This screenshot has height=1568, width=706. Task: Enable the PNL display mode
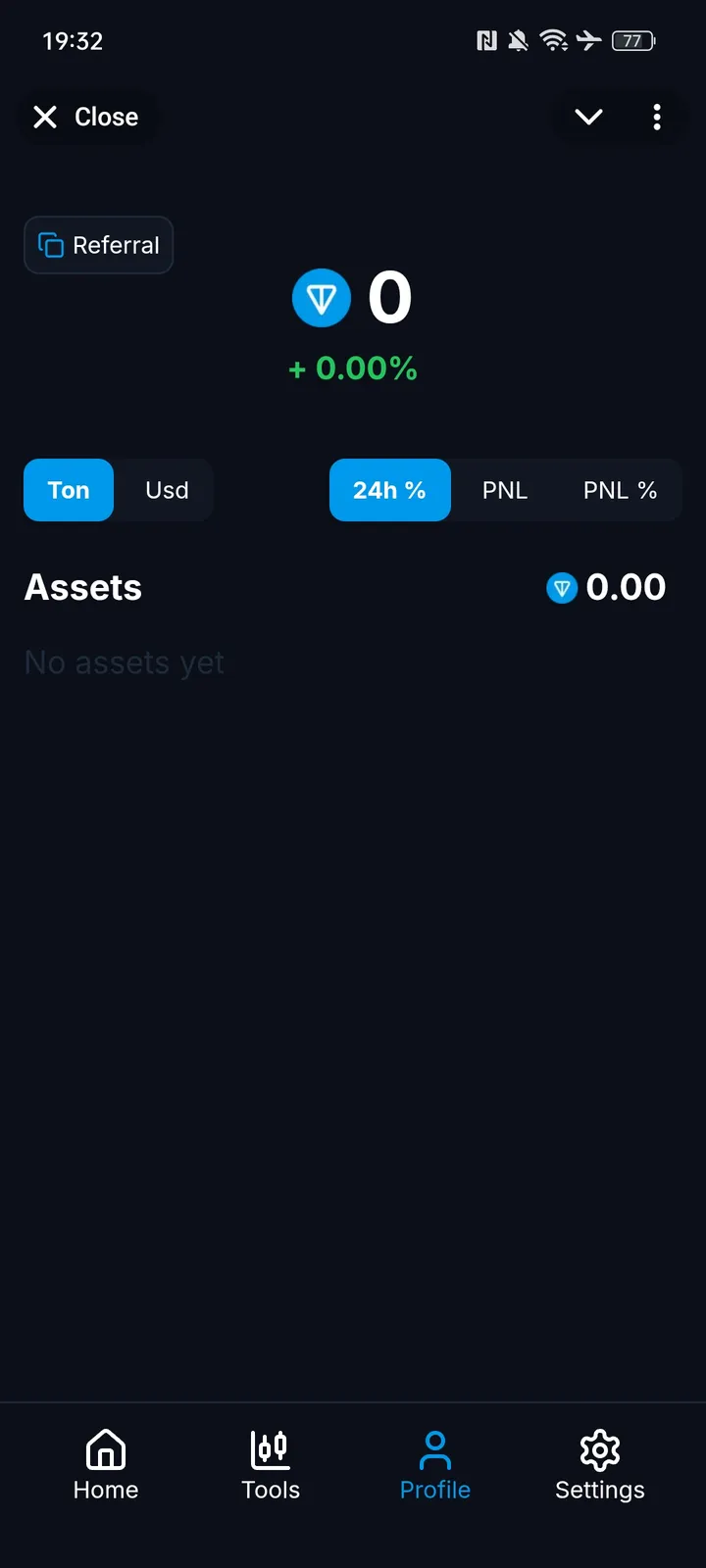504,490
